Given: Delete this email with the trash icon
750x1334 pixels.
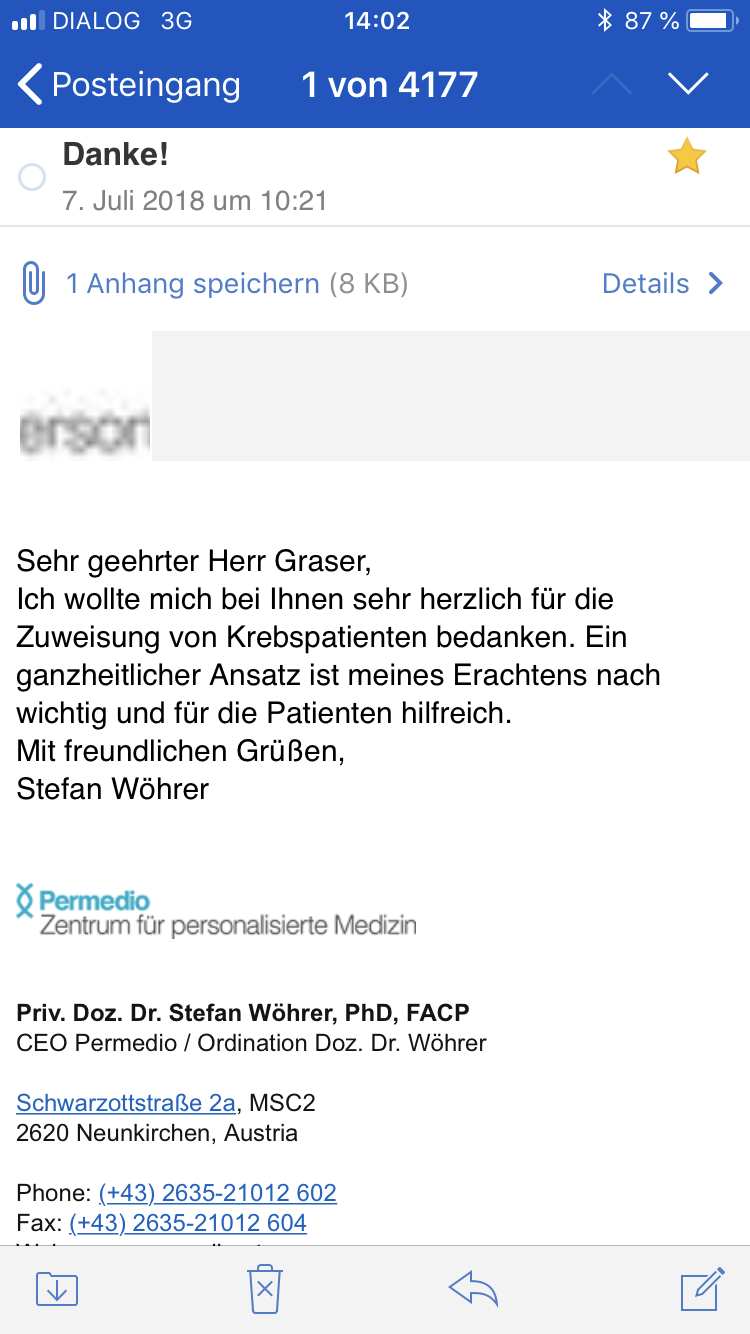Looking at the screenshot, I should tap(265, 1288).
